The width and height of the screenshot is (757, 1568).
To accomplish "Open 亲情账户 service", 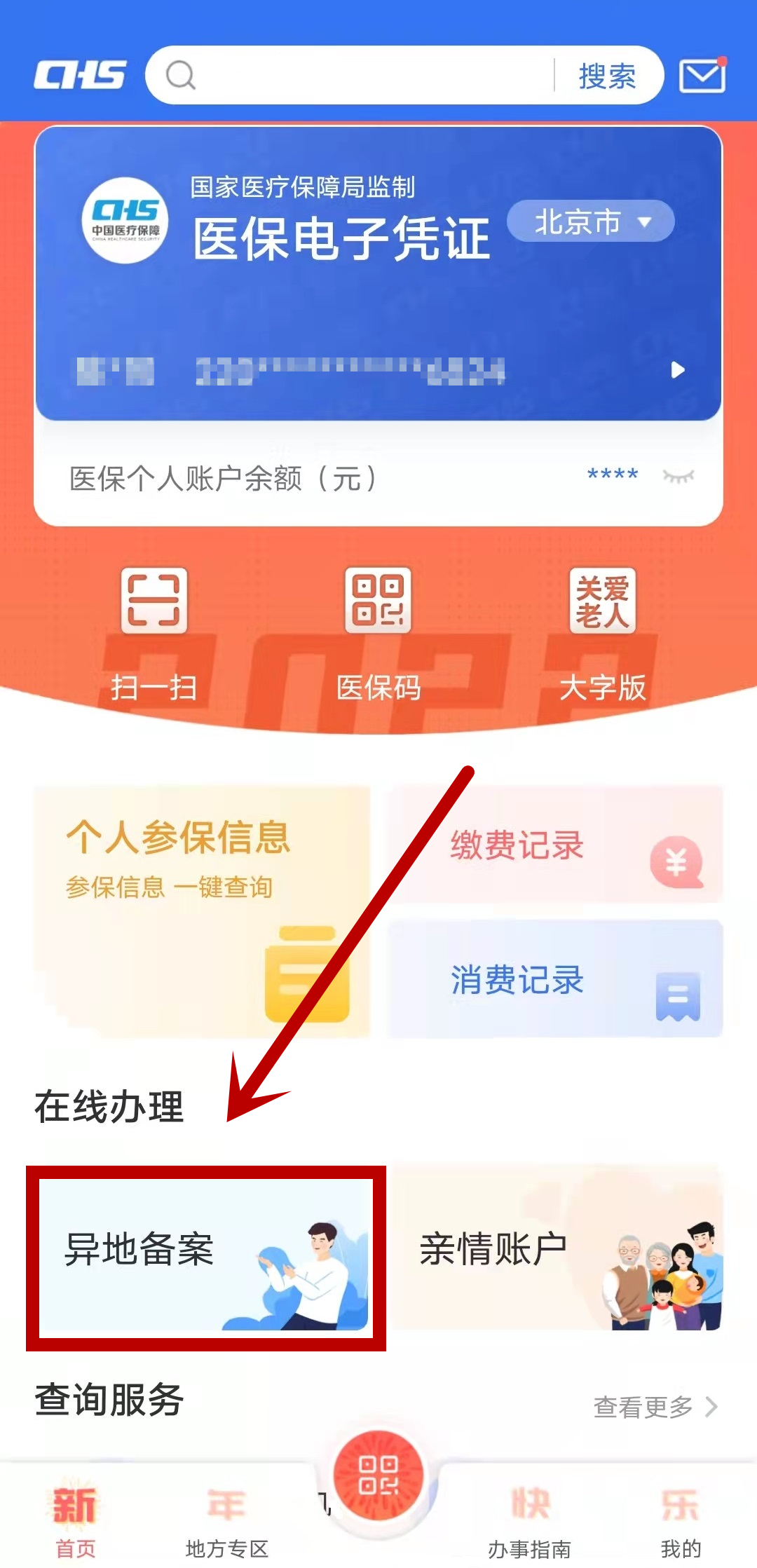I will coord(557,1249).
